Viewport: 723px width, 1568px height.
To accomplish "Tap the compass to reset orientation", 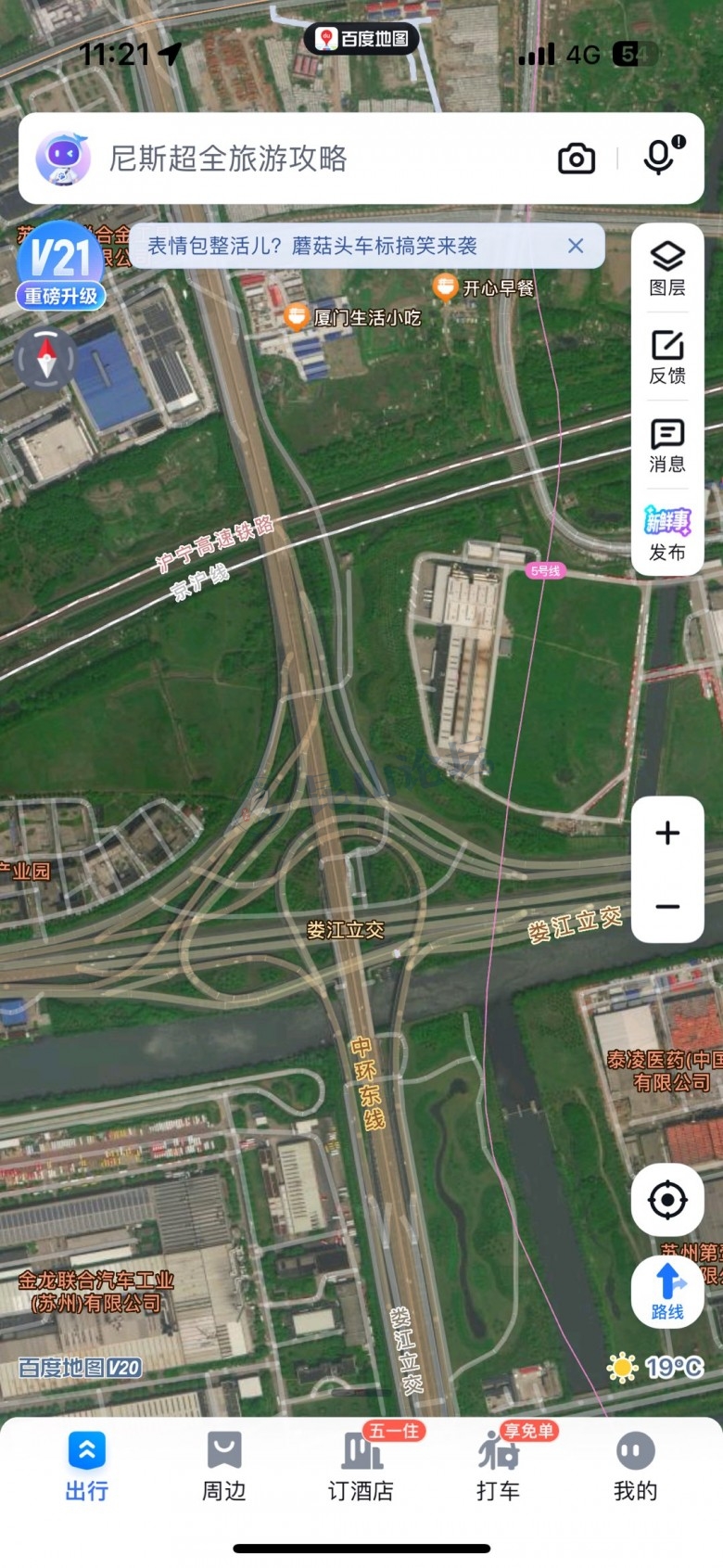I will [46, 358].
